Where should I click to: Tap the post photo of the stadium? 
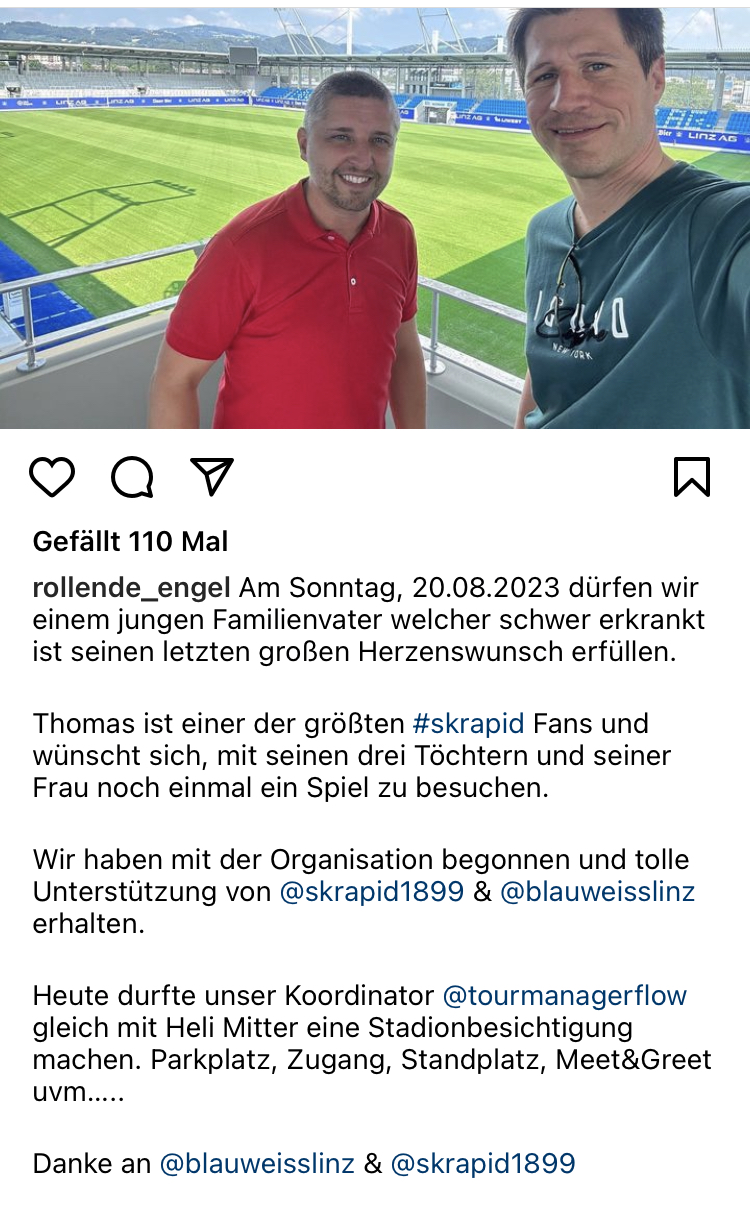pos(375,214)
